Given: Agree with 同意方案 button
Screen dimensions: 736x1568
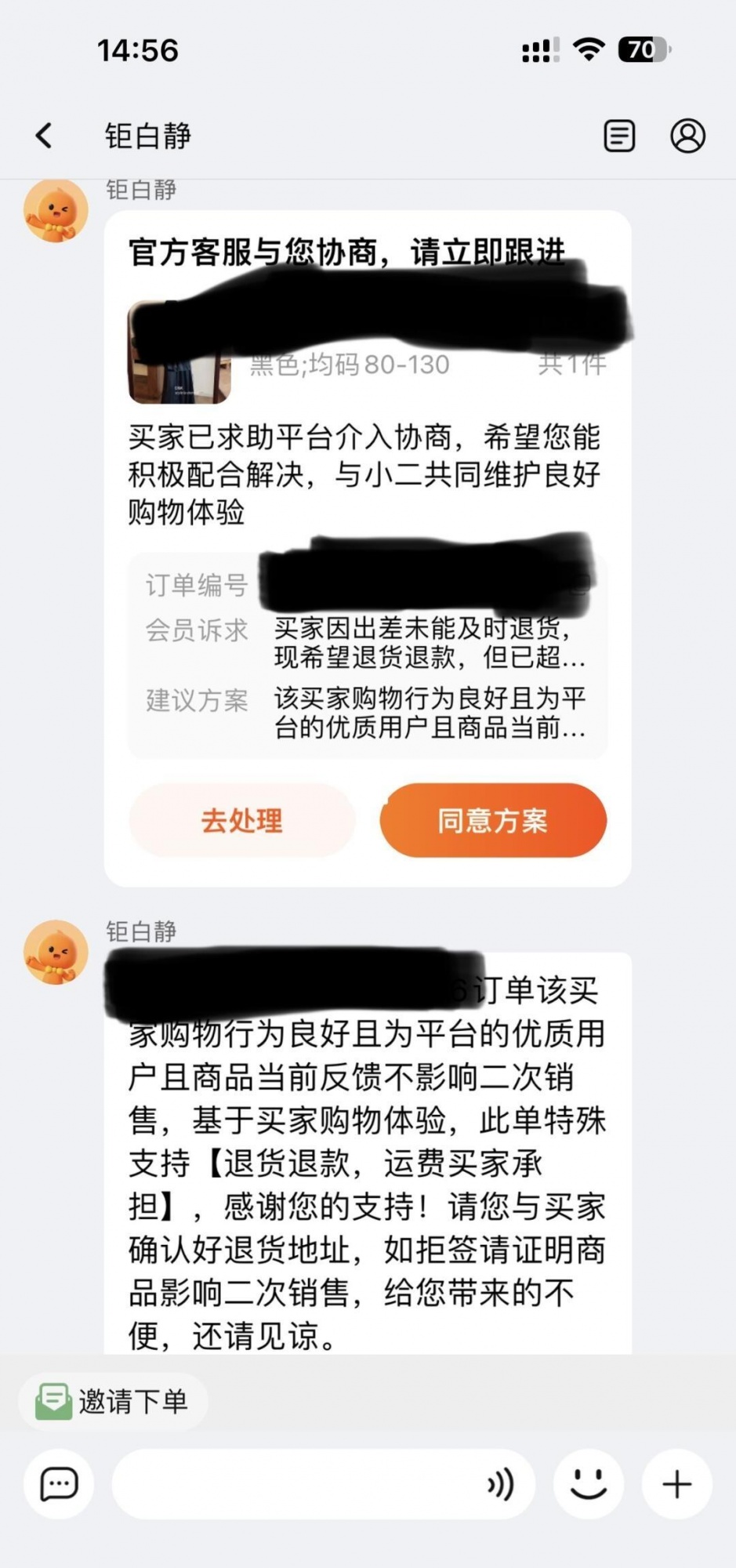Looking at the screenshot, I should tap(493, 820).
